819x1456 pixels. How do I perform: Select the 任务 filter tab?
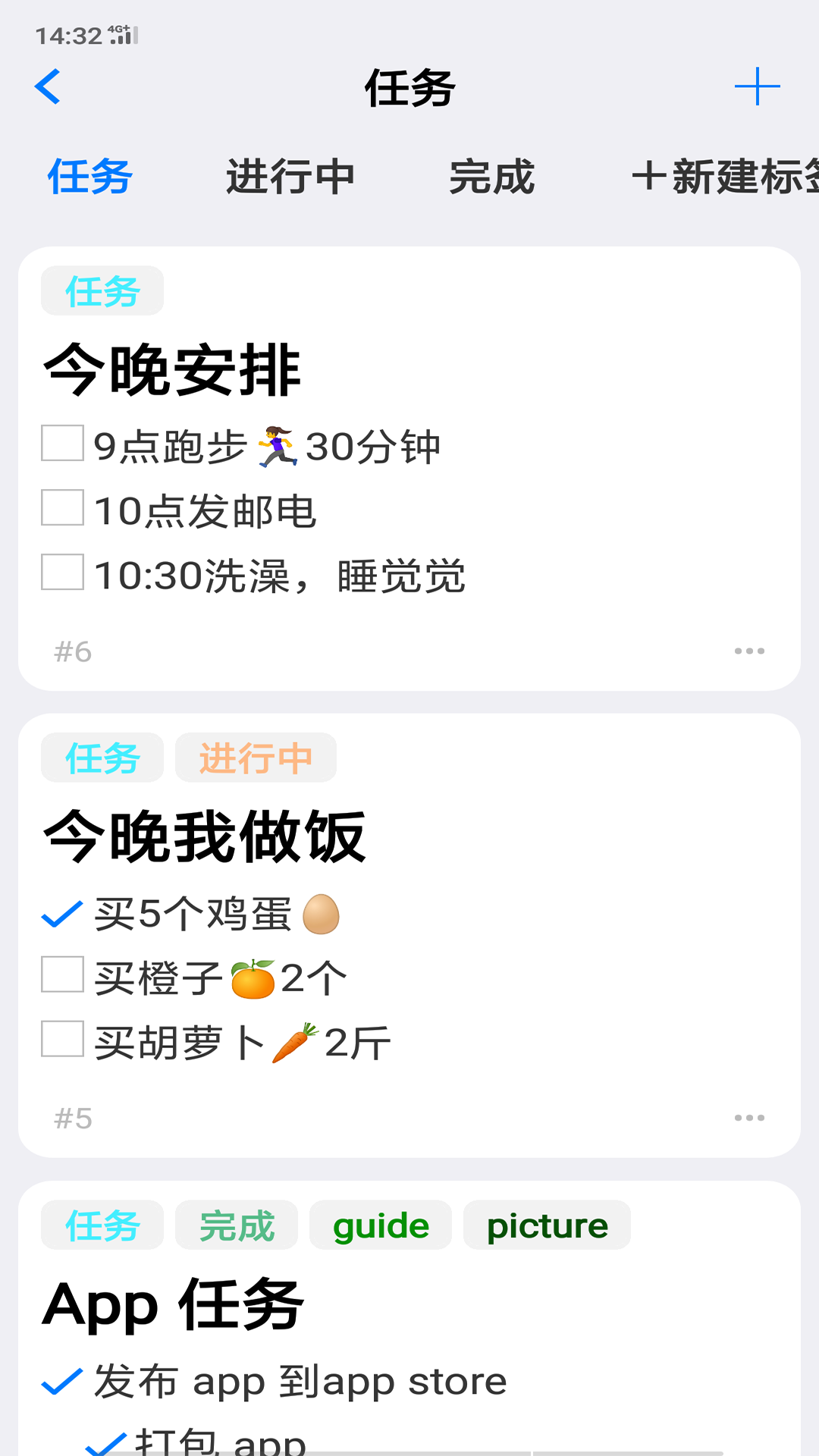click(x=89, y=176)
